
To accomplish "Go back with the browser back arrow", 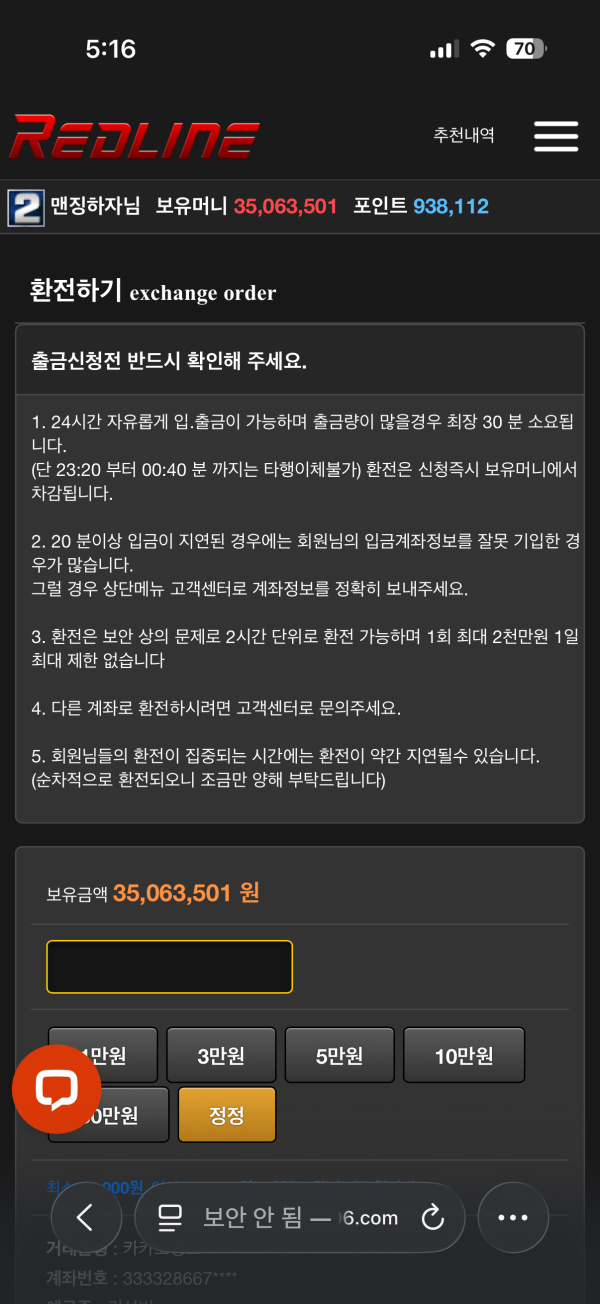I will pyautogui.click(x=85, y=1217).
